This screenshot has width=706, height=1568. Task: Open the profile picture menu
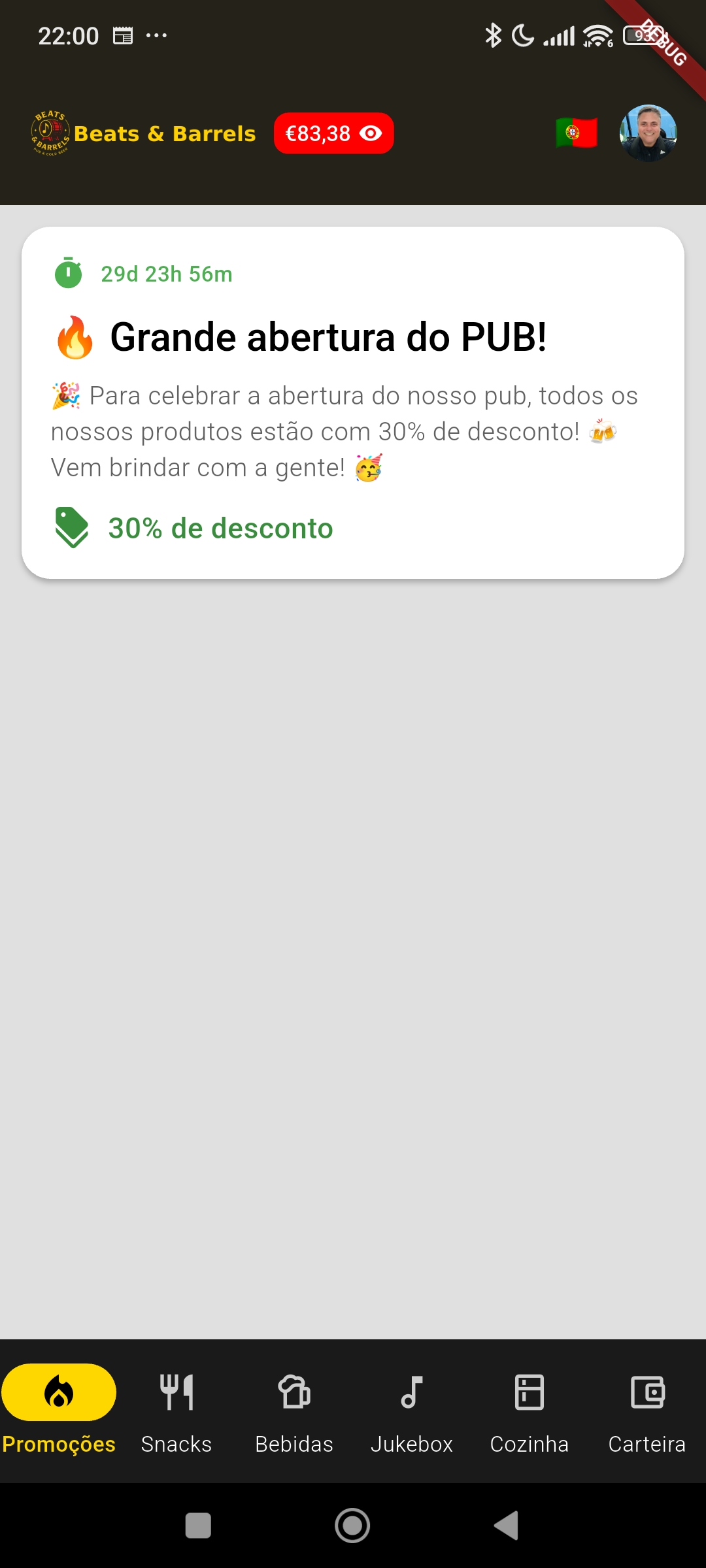(648, 133)
